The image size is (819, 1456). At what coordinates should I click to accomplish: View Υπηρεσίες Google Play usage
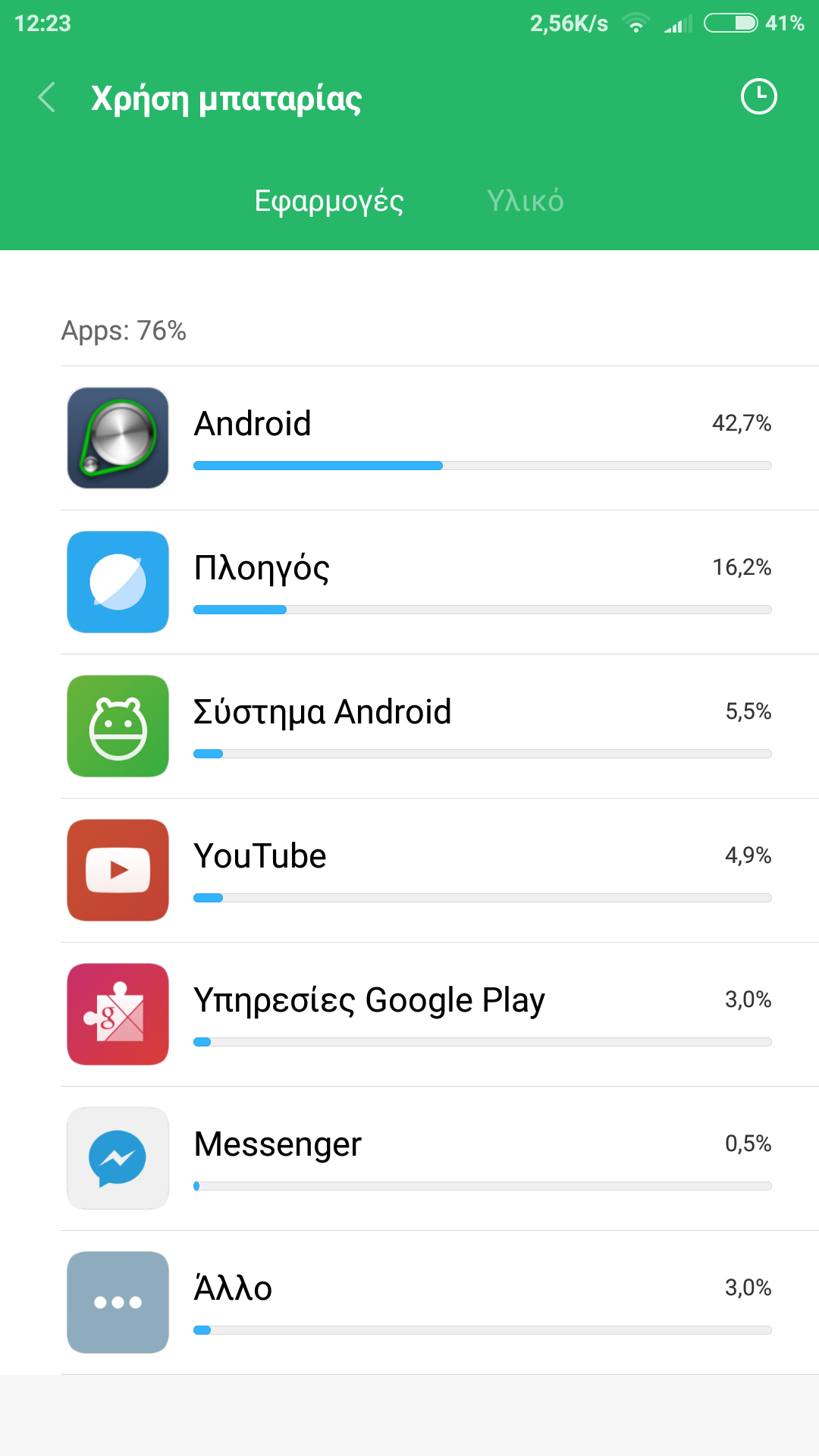440,1015
